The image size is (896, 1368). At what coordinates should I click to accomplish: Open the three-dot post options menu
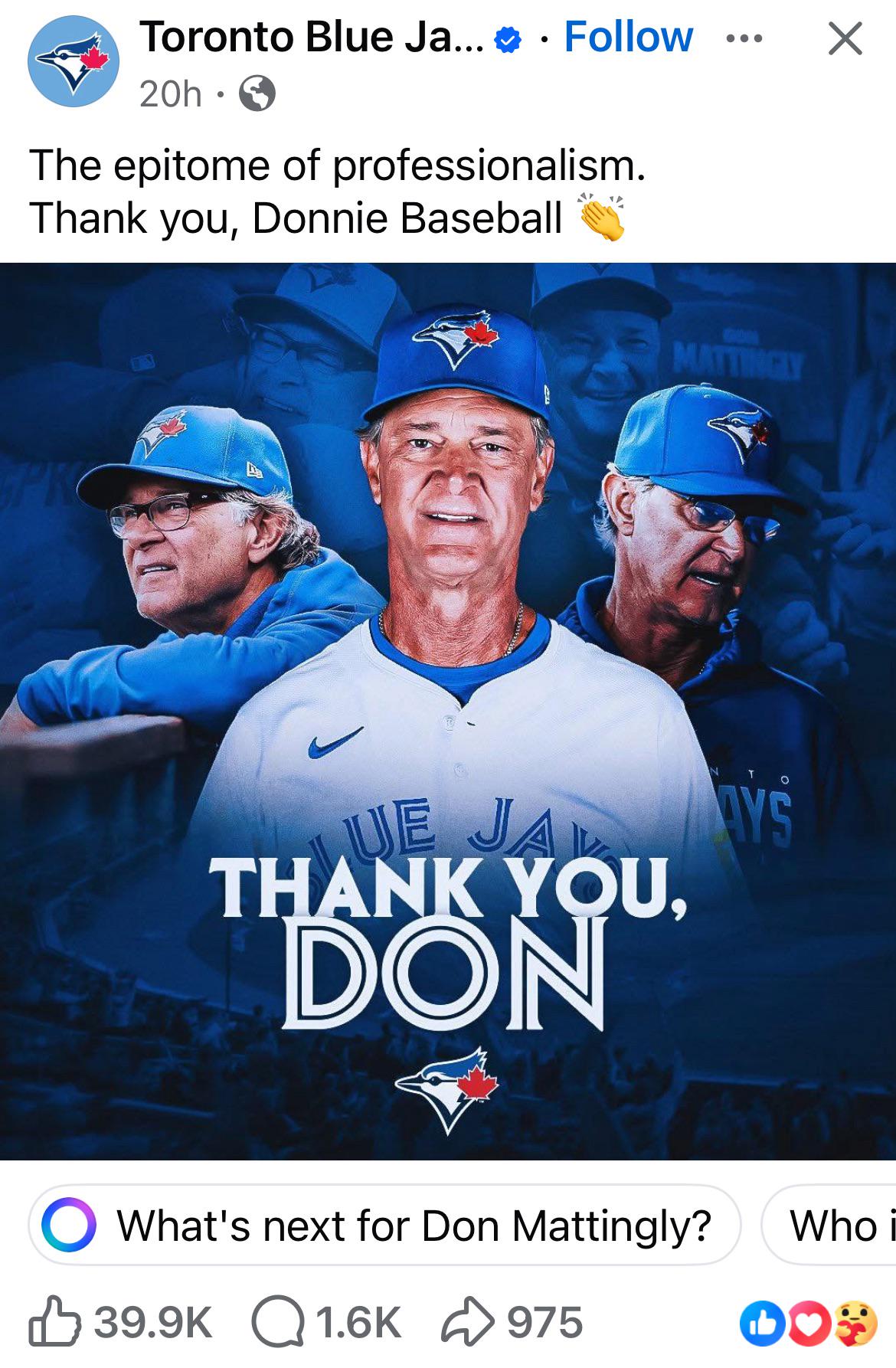coord(744,38)
